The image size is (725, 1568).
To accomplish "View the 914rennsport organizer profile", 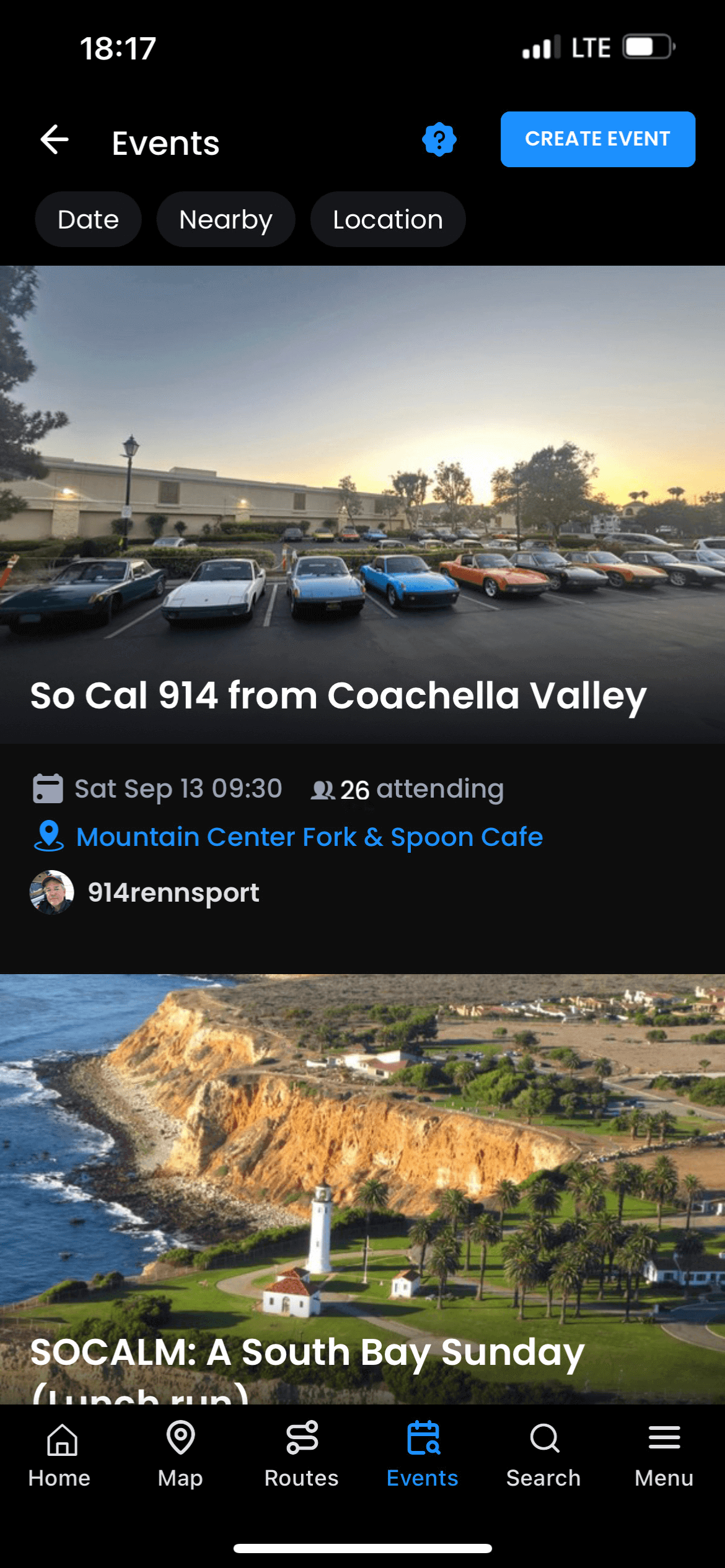I will 172,892.
